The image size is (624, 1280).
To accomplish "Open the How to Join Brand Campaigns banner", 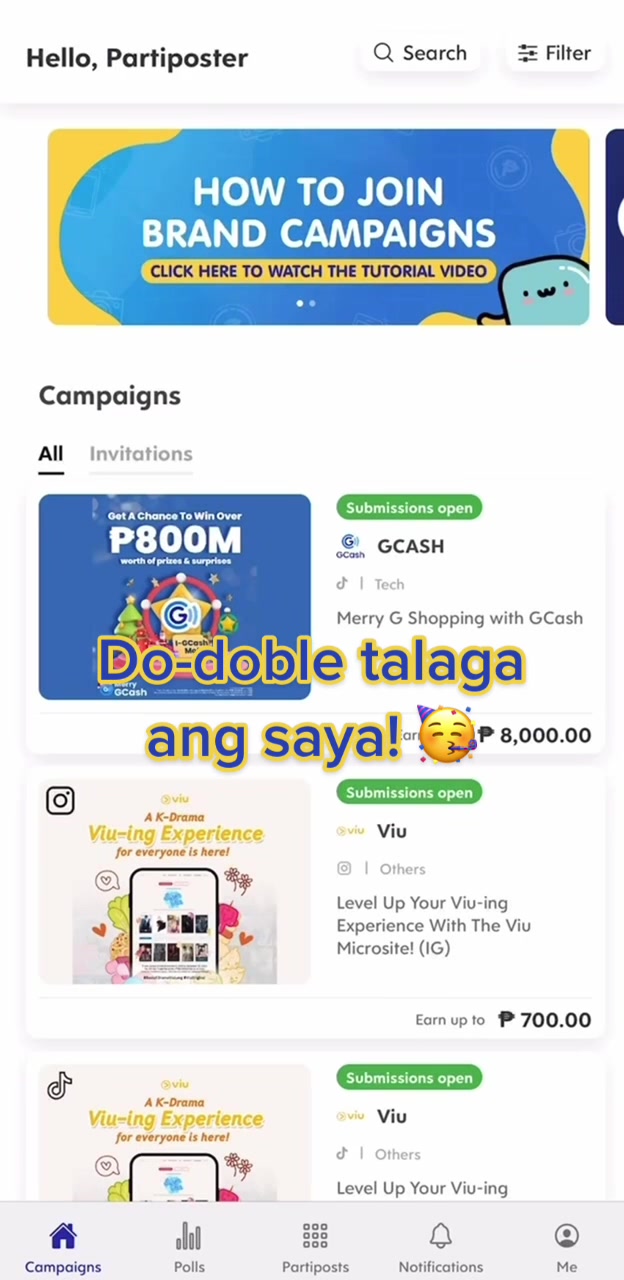I will (318, 227).
